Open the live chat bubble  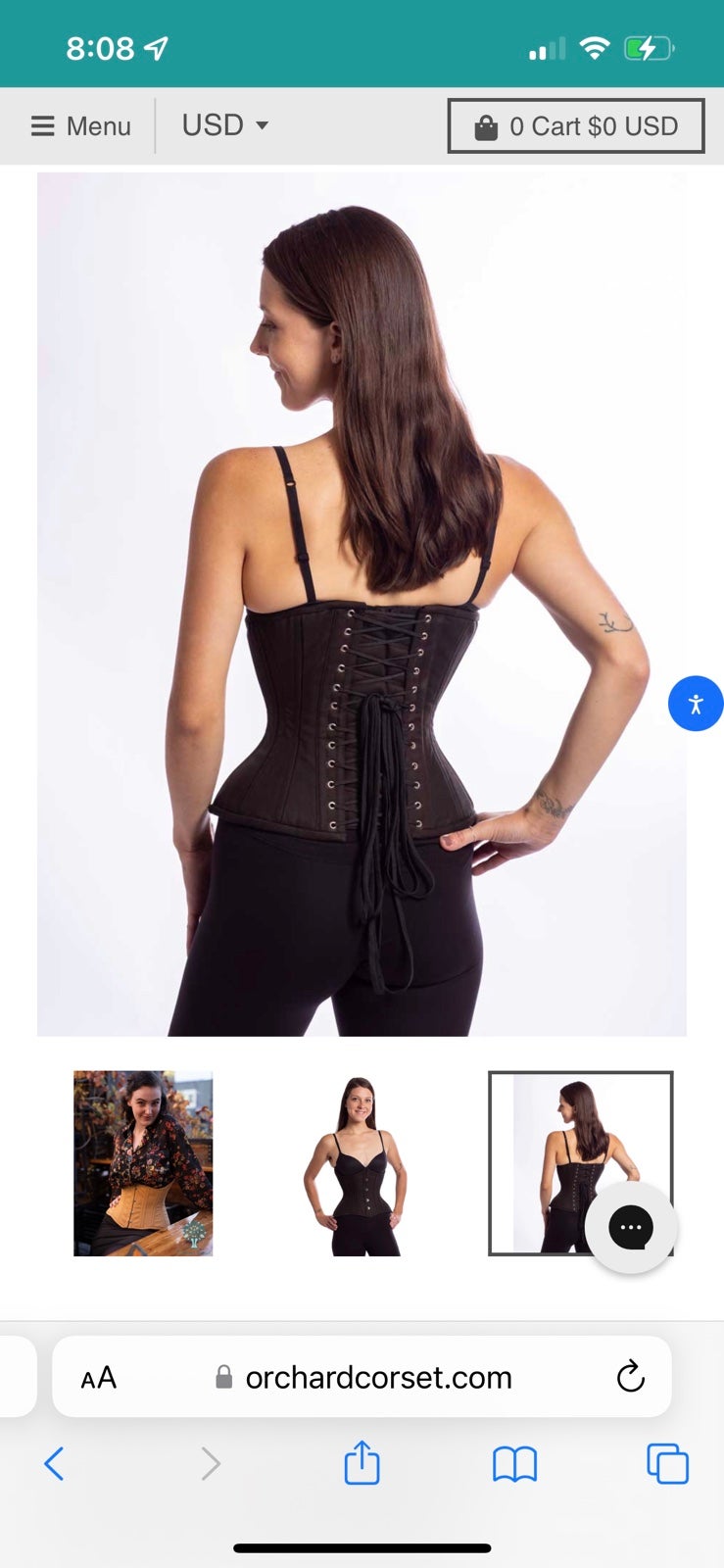[631, 1227]
